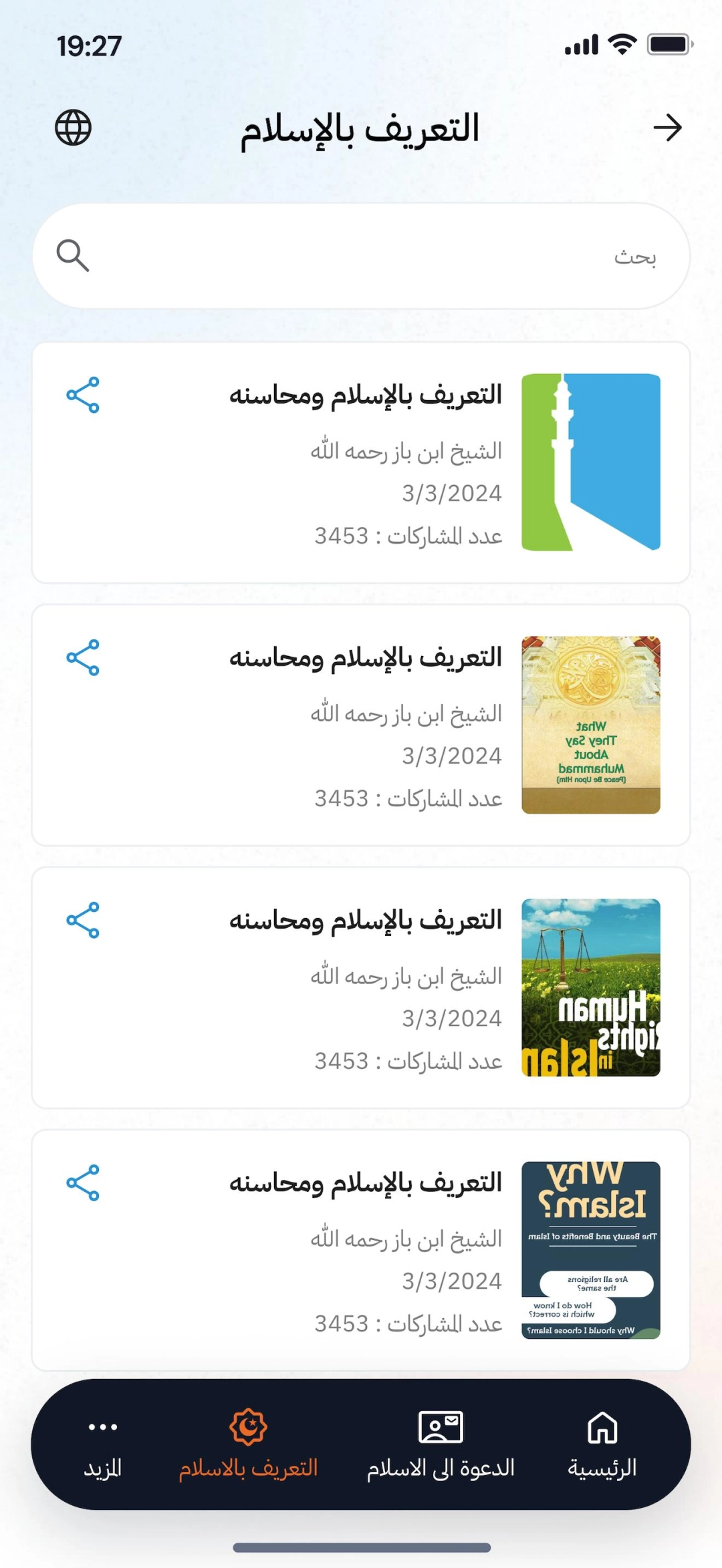Open the 'Why Islam?' book card
The image size is (722, 1568).
coord(361,1250)
